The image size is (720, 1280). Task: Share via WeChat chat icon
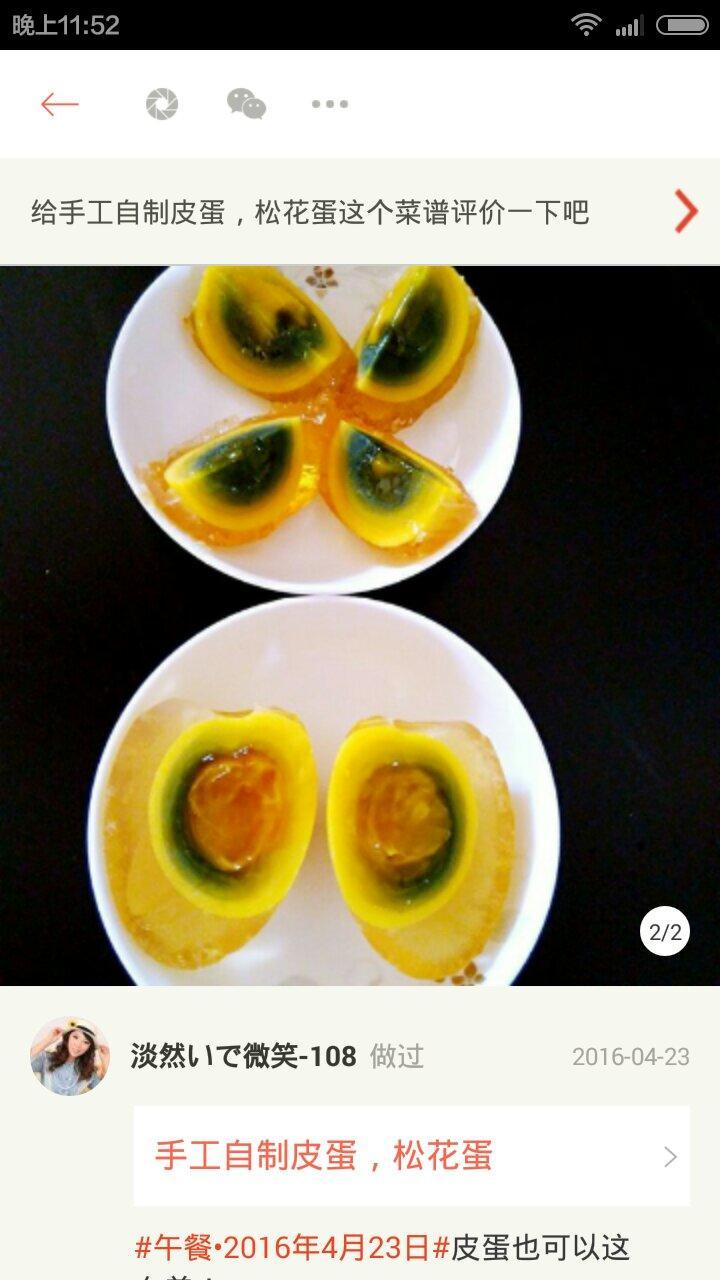click(x=246, y=104)
